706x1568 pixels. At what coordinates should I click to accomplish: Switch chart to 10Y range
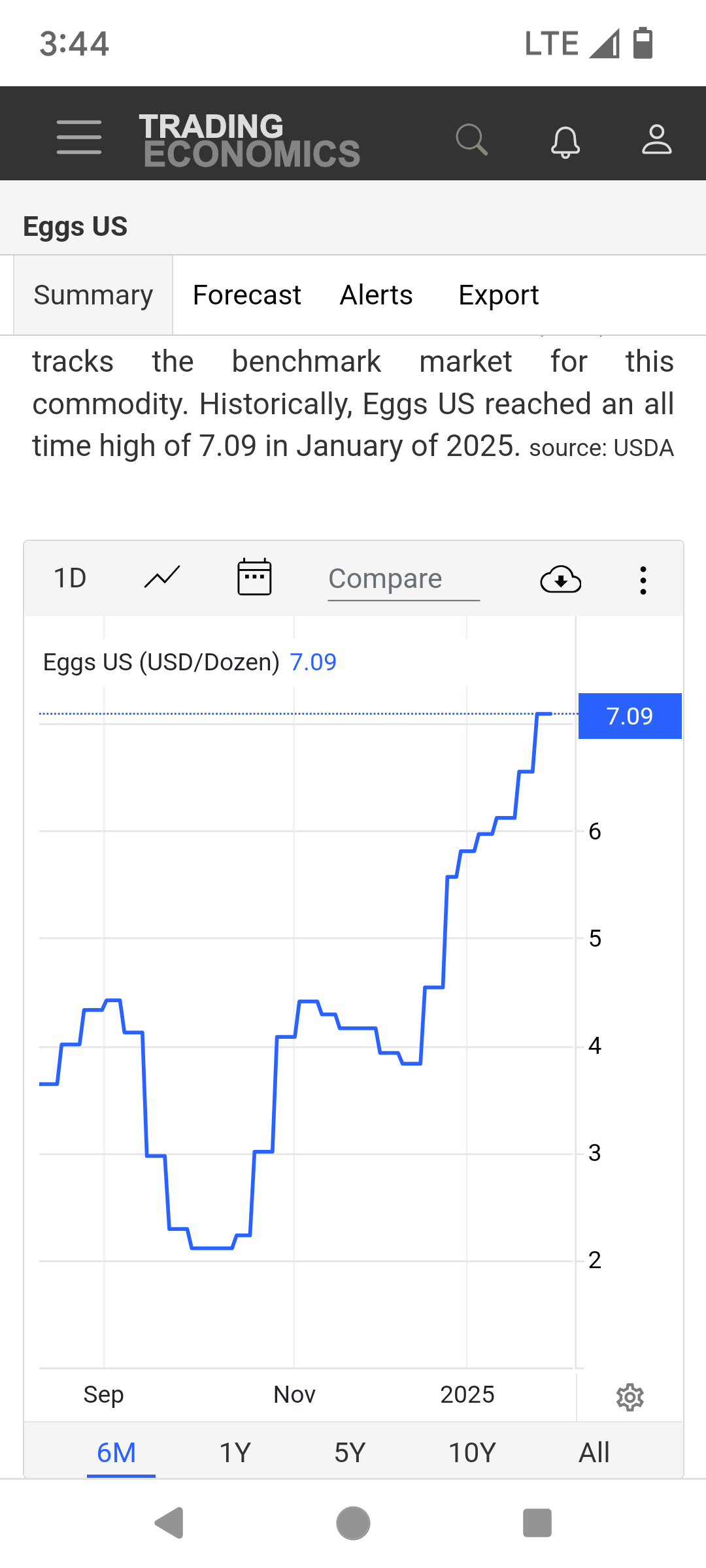(x=472, y=1453)
